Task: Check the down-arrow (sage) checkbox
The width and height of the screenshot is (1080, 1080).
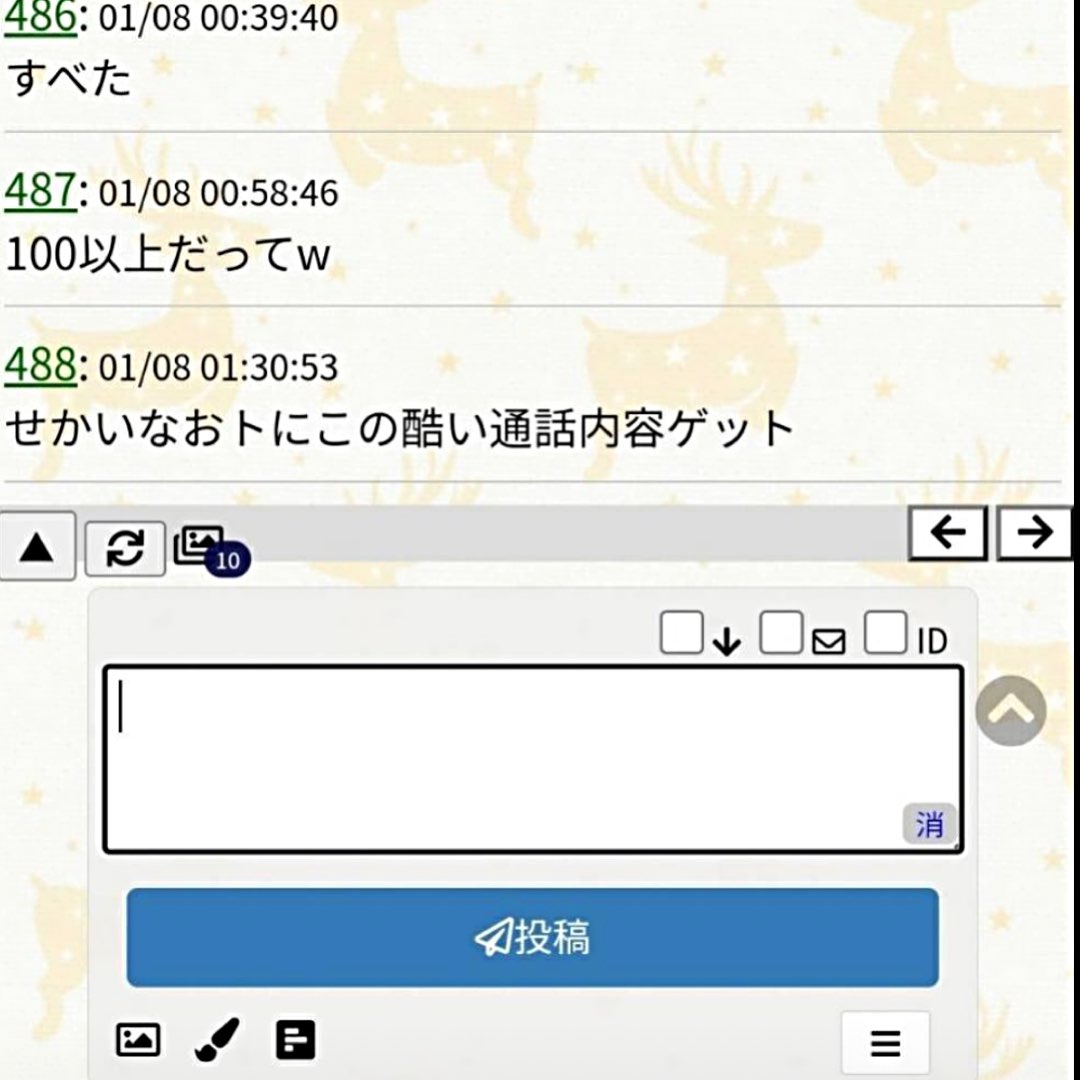Action: (682, 632)
